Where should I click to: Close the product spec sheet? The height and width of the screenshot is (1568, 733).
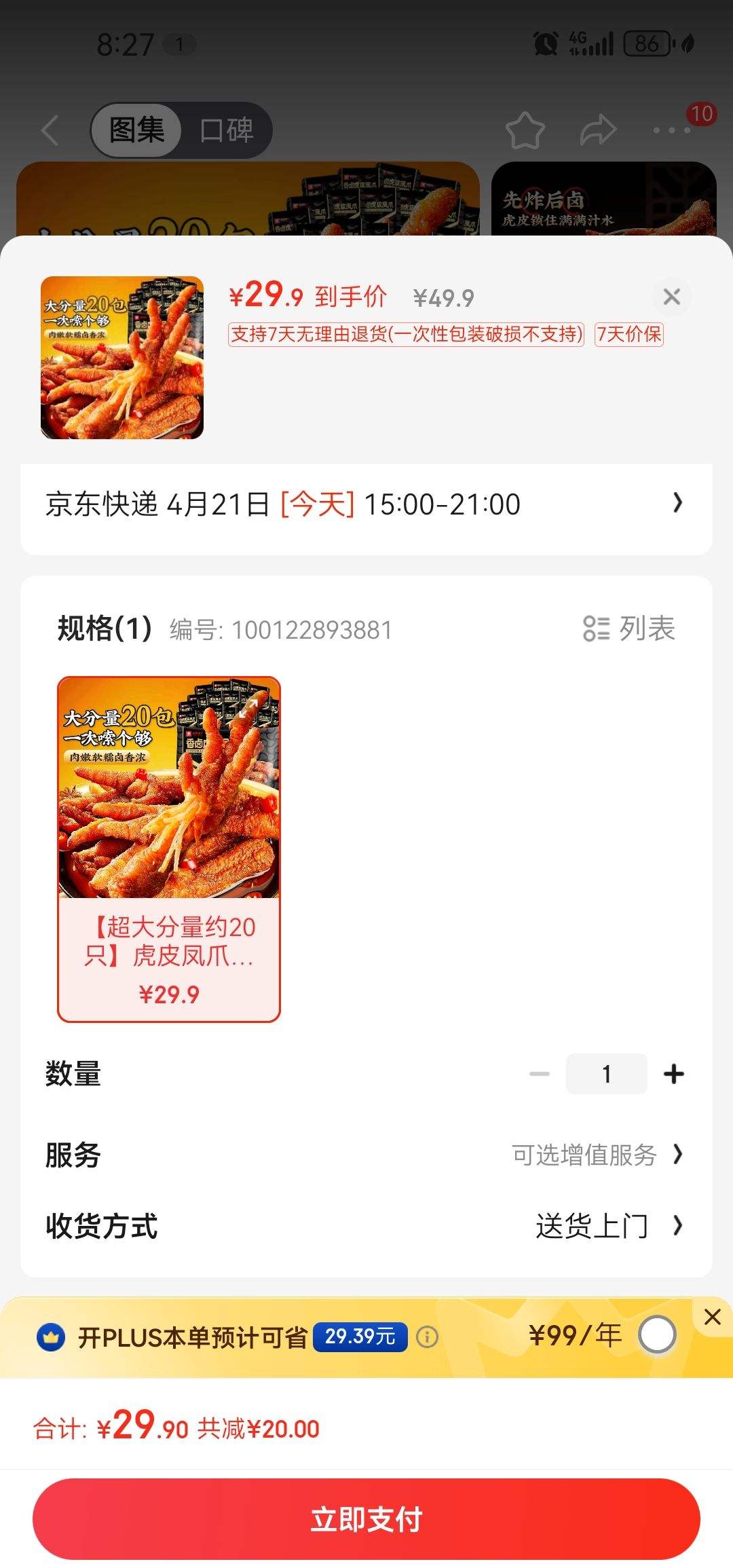tap(671, 297)
